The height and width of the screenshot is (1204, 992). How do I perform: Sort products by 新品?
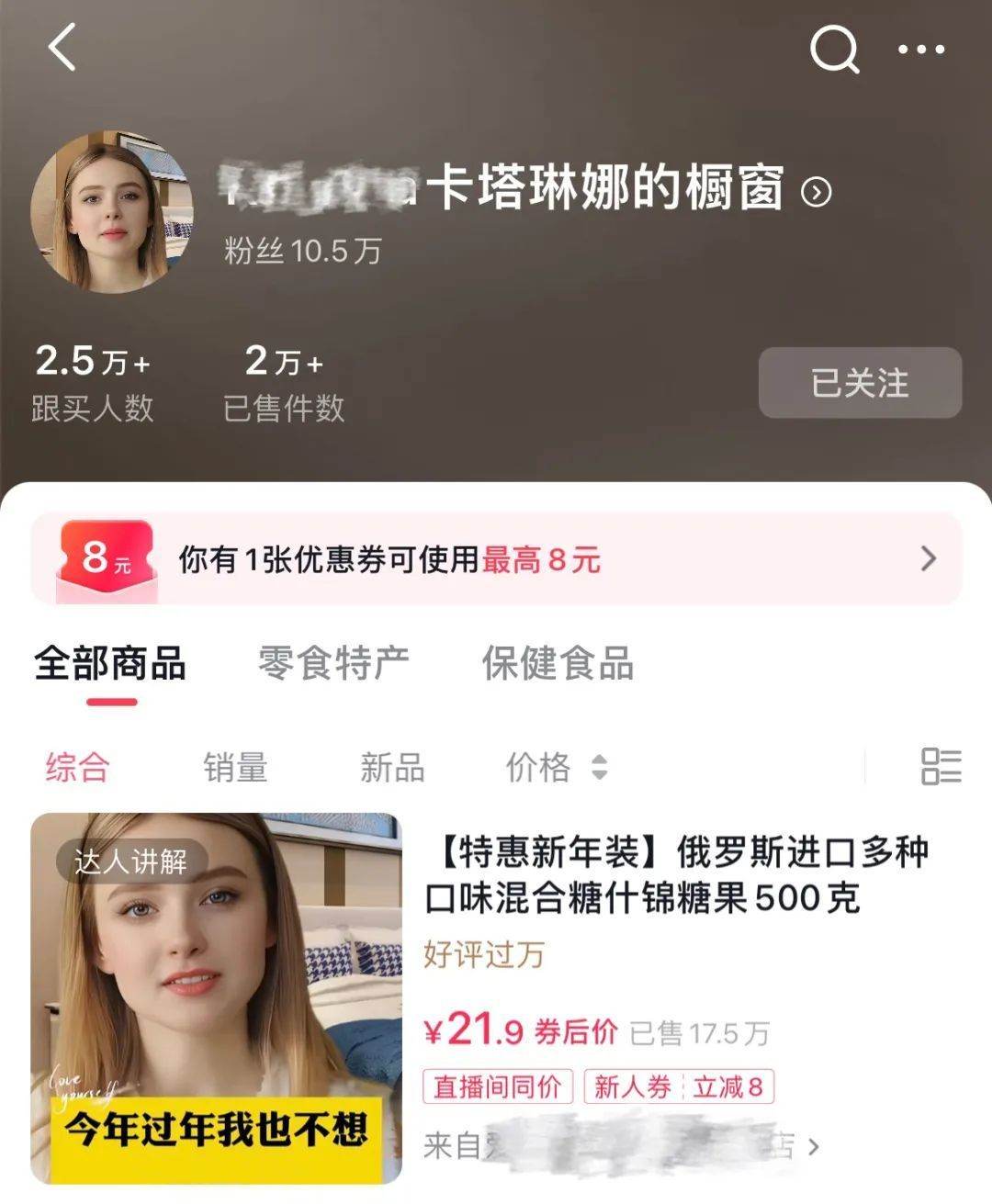click(x=392, y=767)
